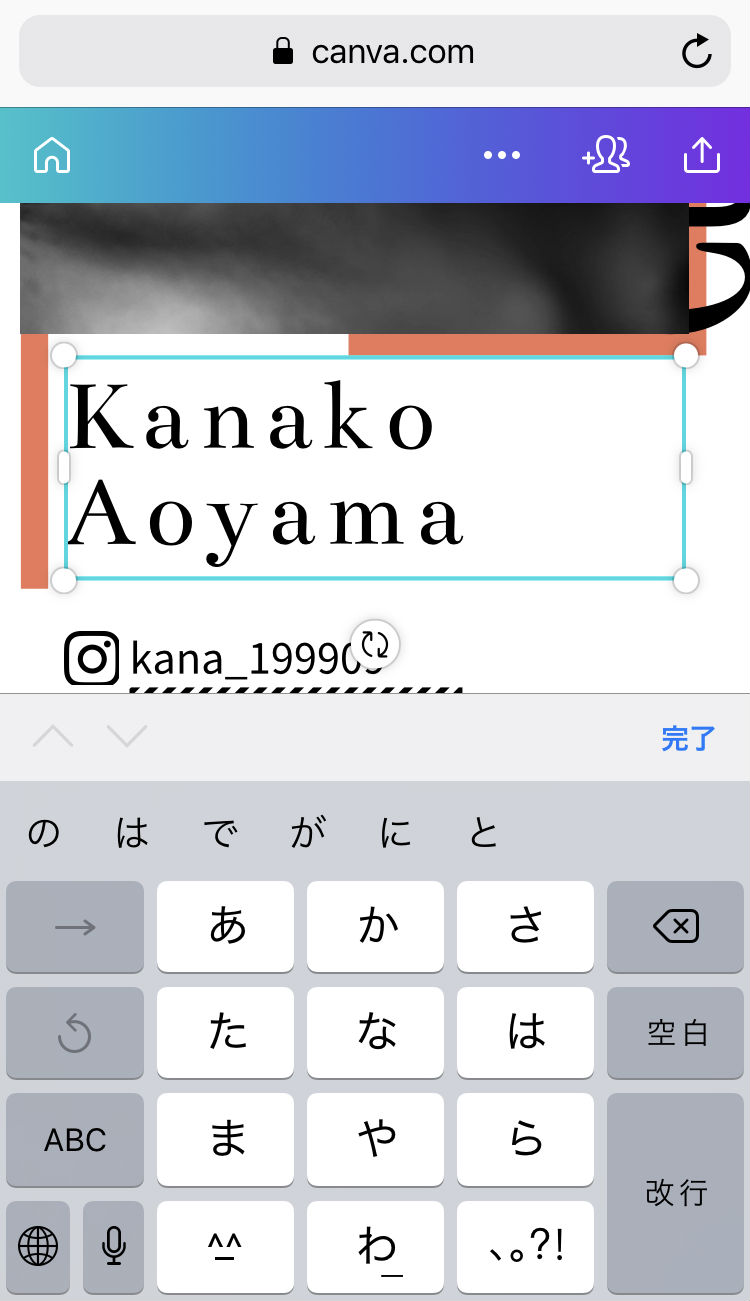The image size is (750, 1301).
Task: Start dictation with the microphone key
Action: [113, 1246]
